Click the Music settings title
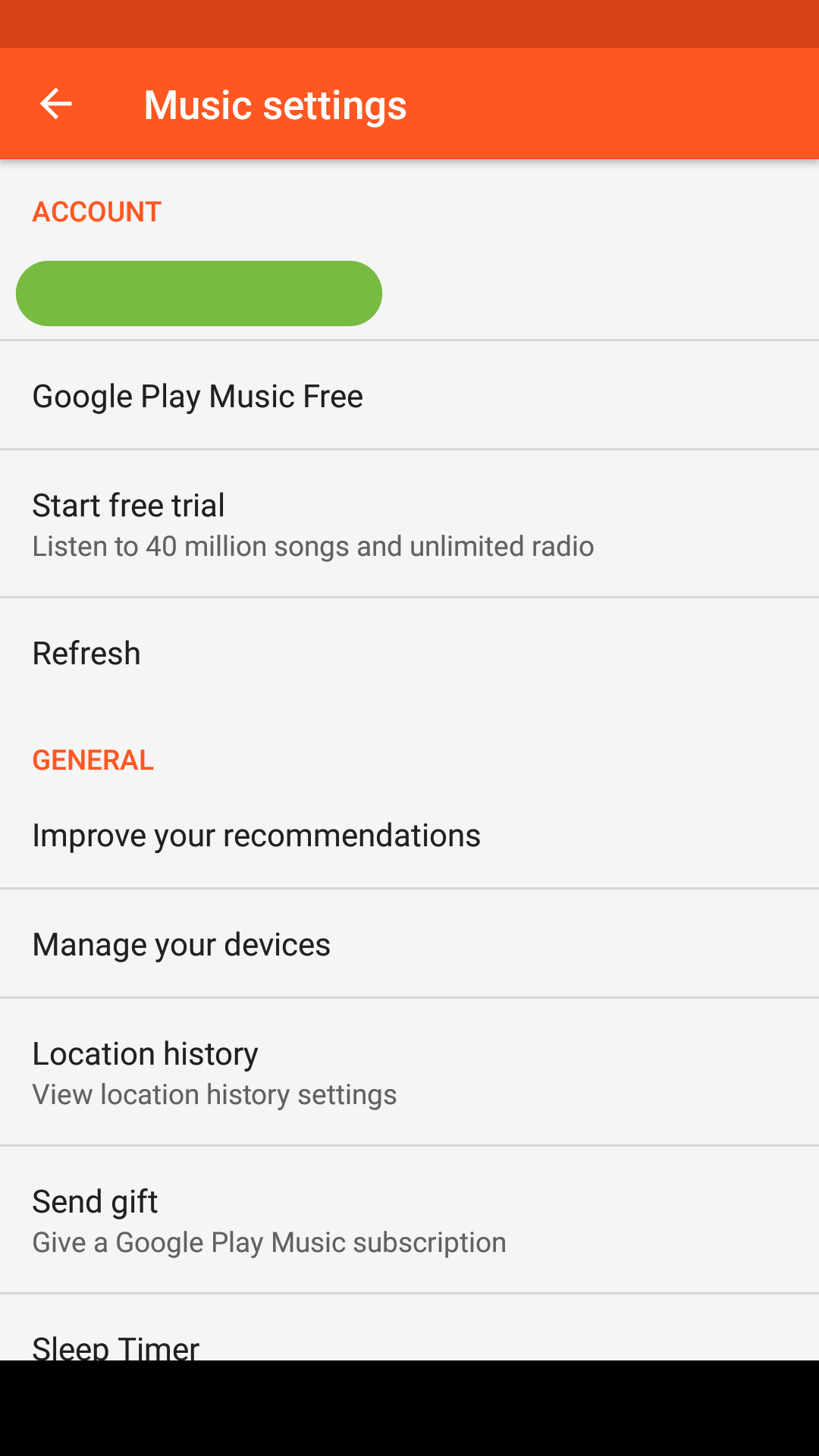The width and height of the screenshot is (819, 1456). coord(275,104)
